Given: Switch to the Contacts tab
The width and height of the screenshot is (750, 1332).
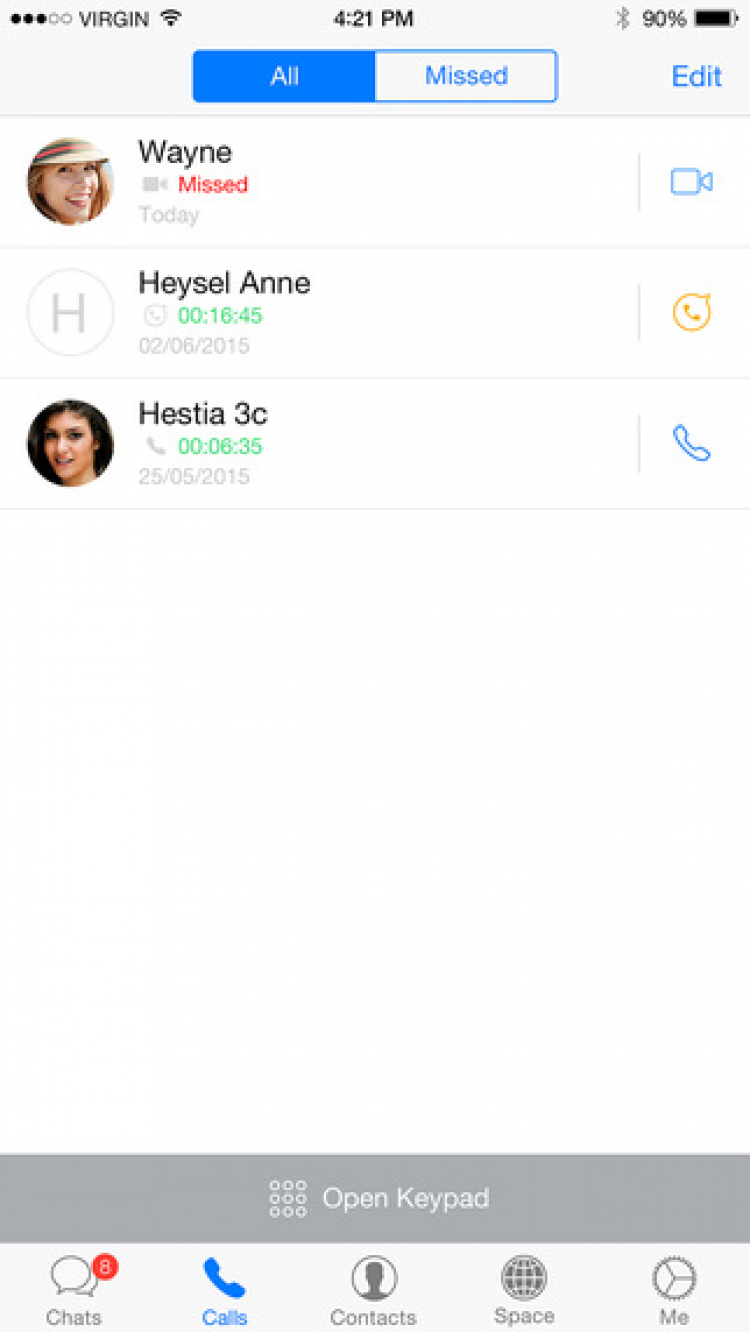Looking at the screenshot, I should pos(373,1290).
